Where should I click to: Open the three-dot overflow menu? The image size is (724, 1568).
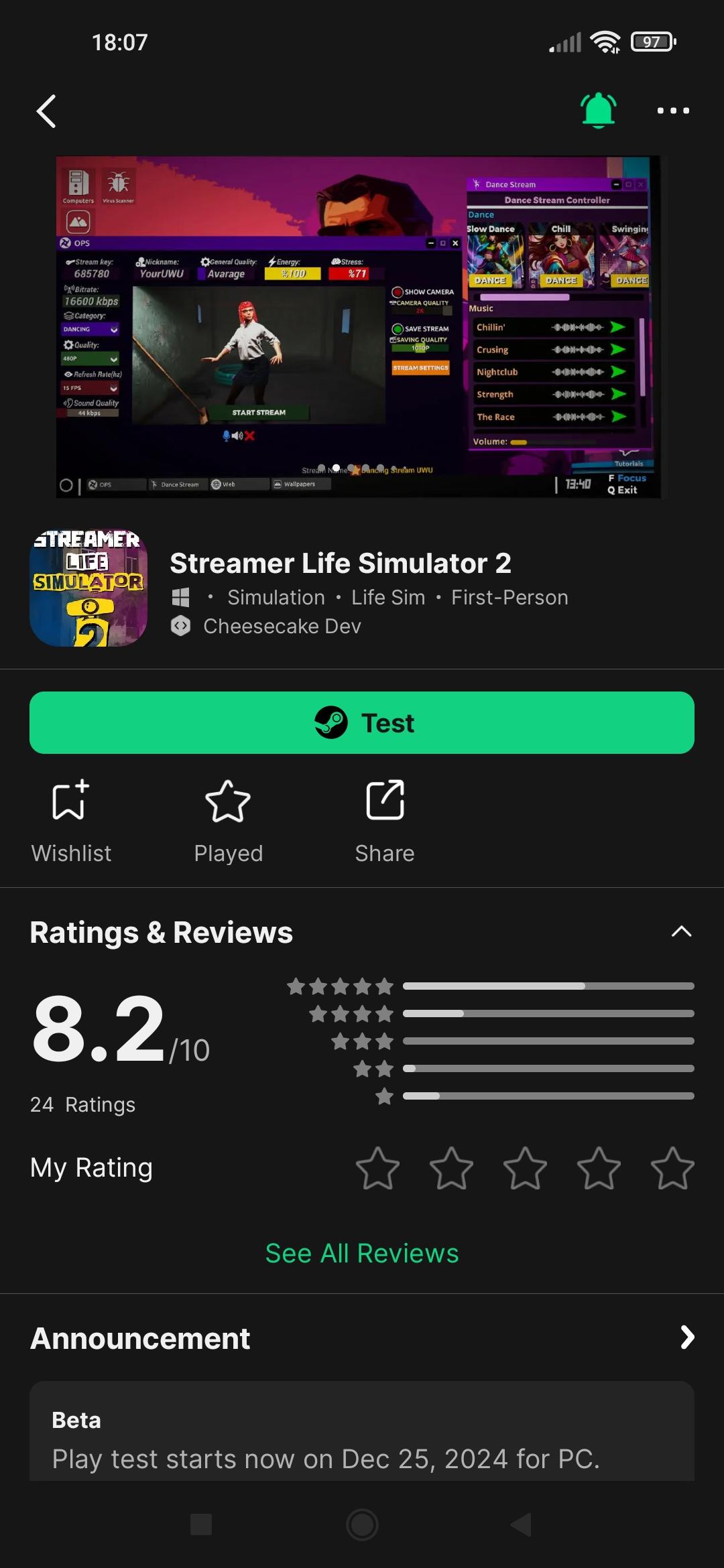point(673,111)
